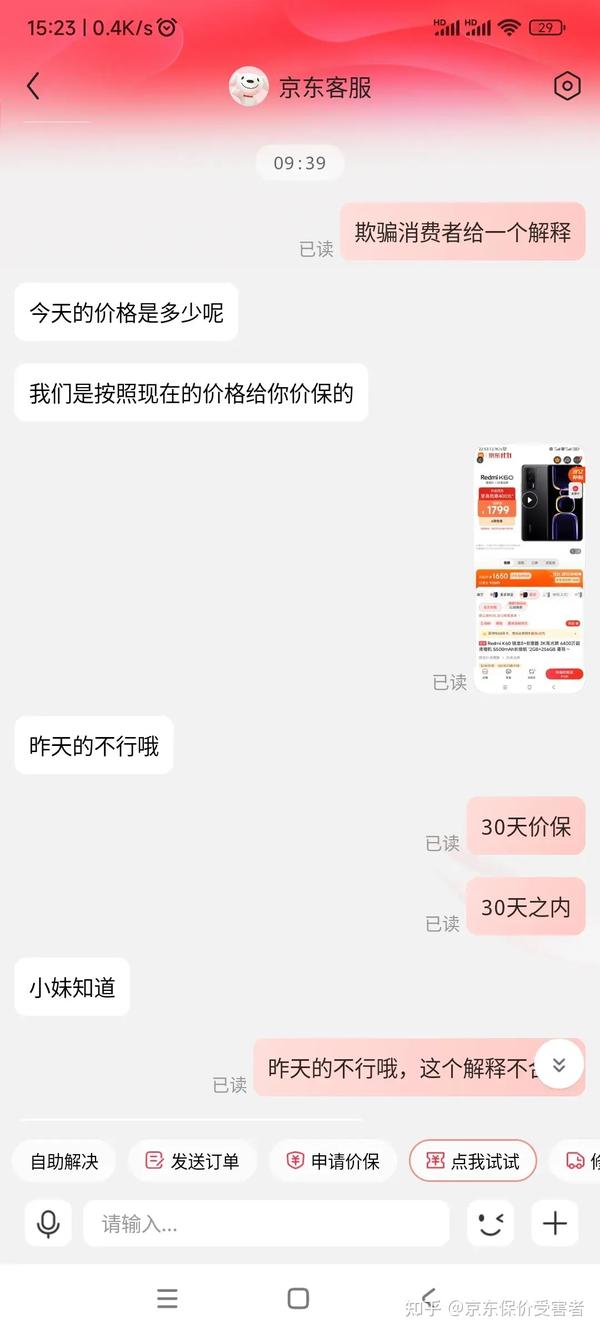Open the emoji picker
Viewport: 600px width, 1333px height.
coord(490,1223)
